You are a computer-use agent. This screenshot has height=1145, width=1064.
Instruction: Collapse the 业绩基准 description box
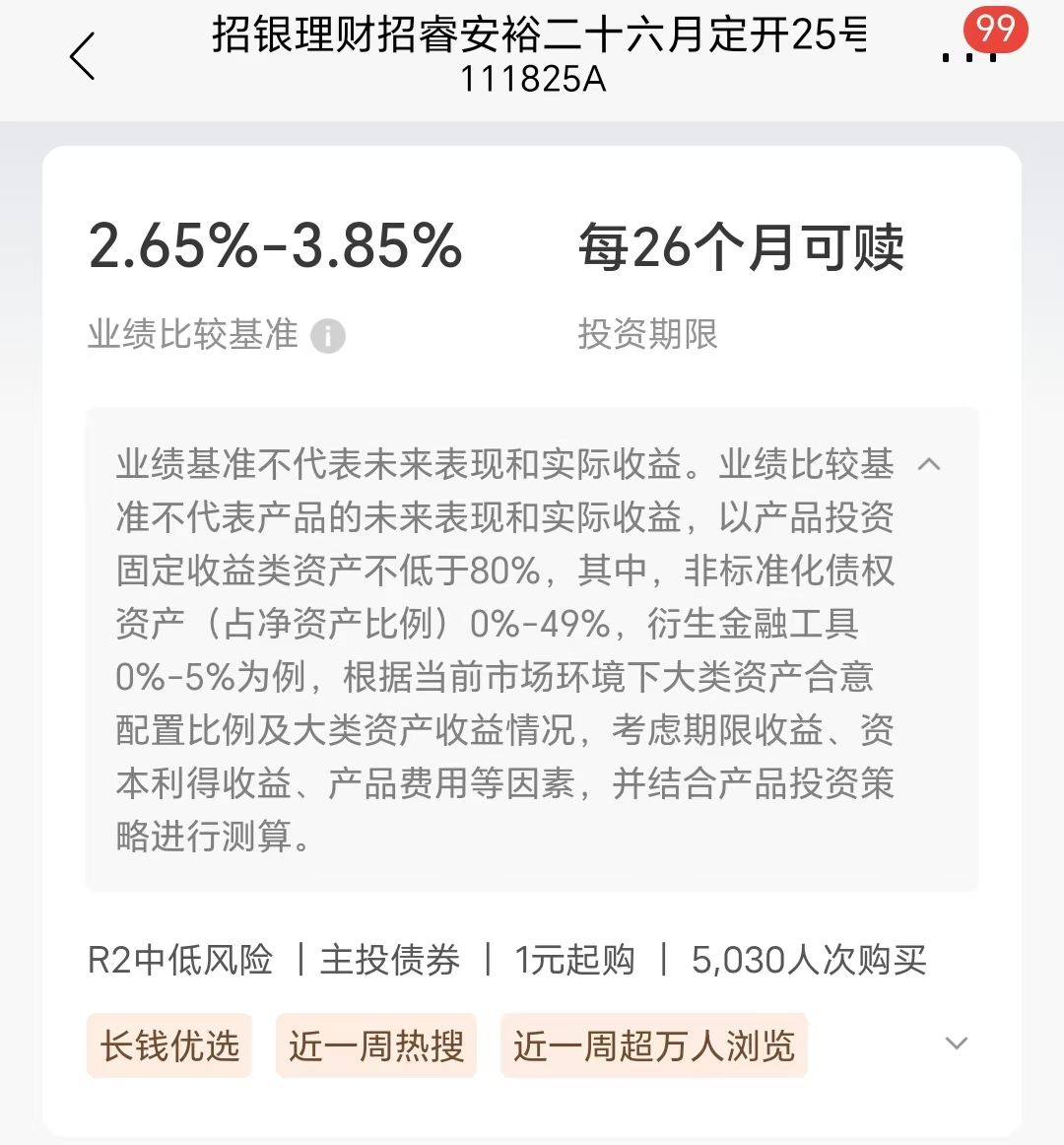click(x=929, y=464)
